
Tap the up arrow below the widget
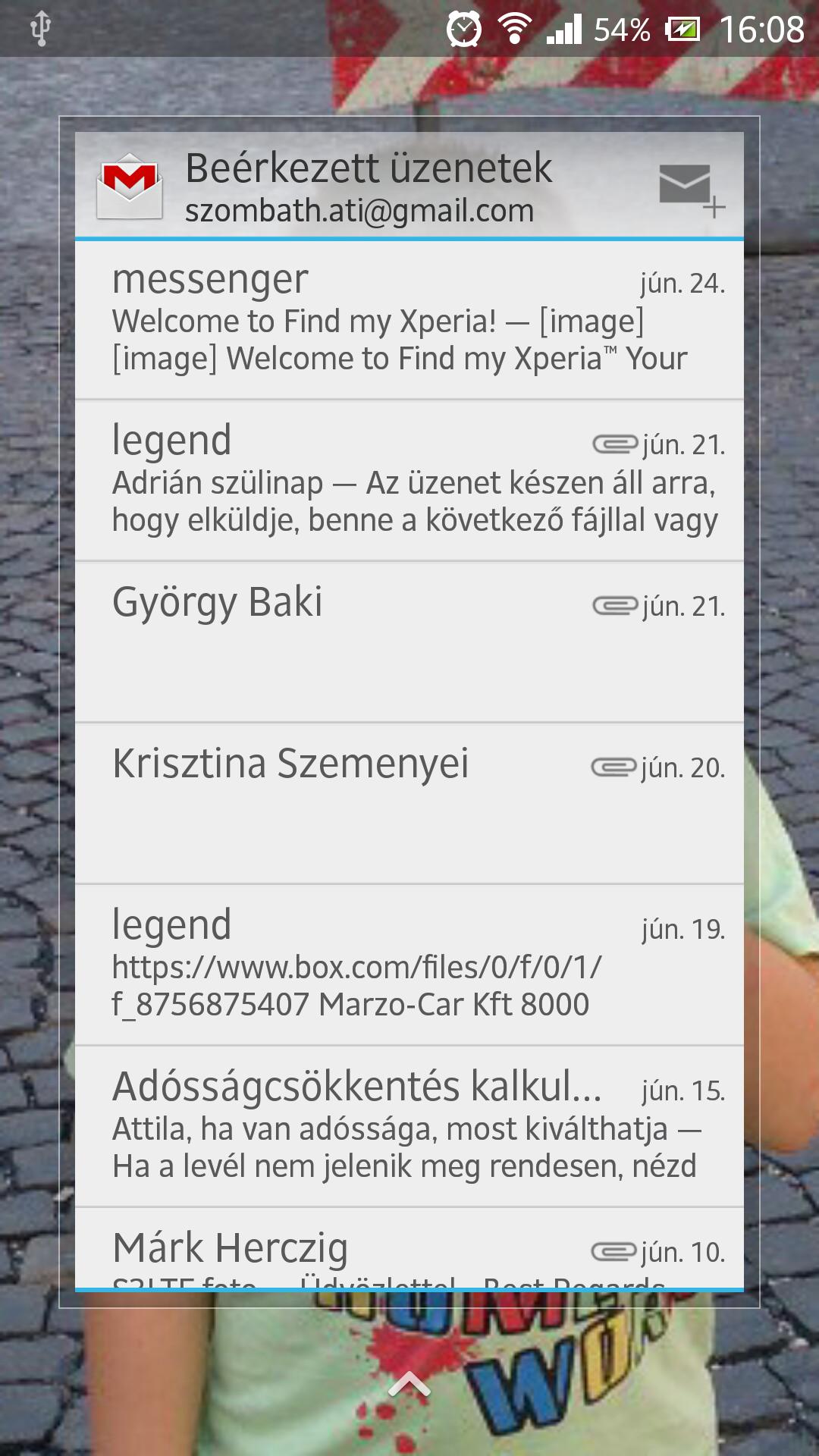coord(409,1384)
